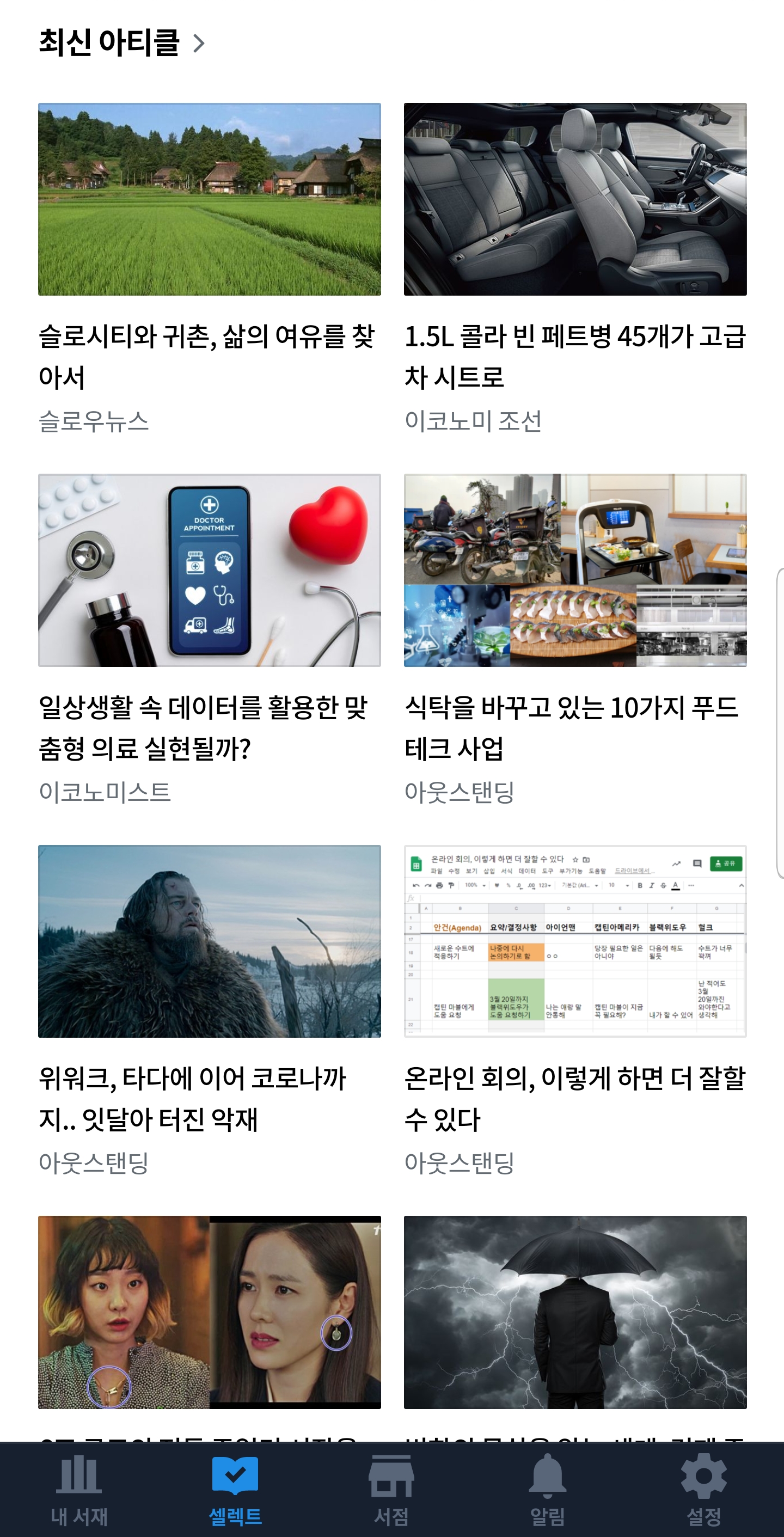This screenshot has width=784, height=1537.
Task: Tap the fur-coated man in snow thumbnail
Action: tap(209, 940)
